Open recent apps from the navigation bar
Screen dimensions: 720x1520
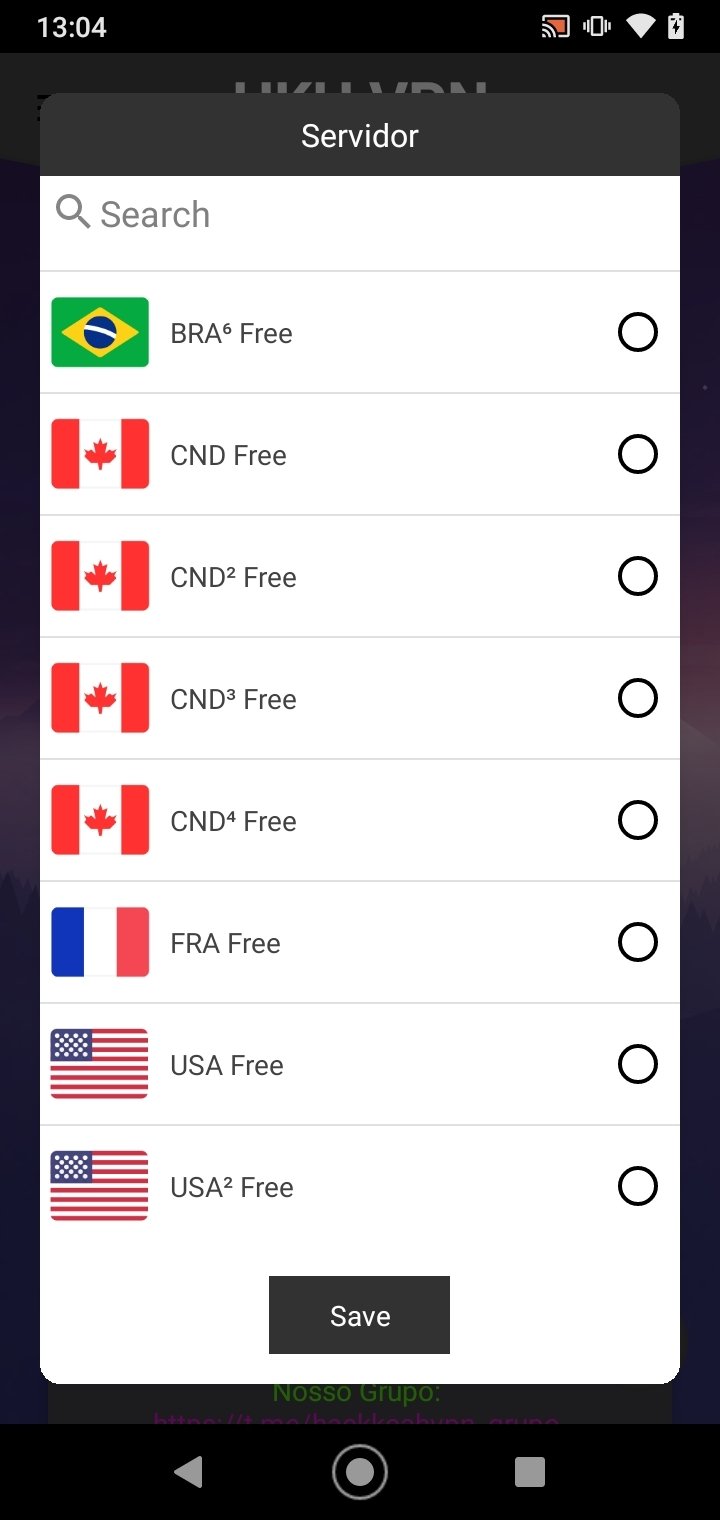[x=530, y=1472]
